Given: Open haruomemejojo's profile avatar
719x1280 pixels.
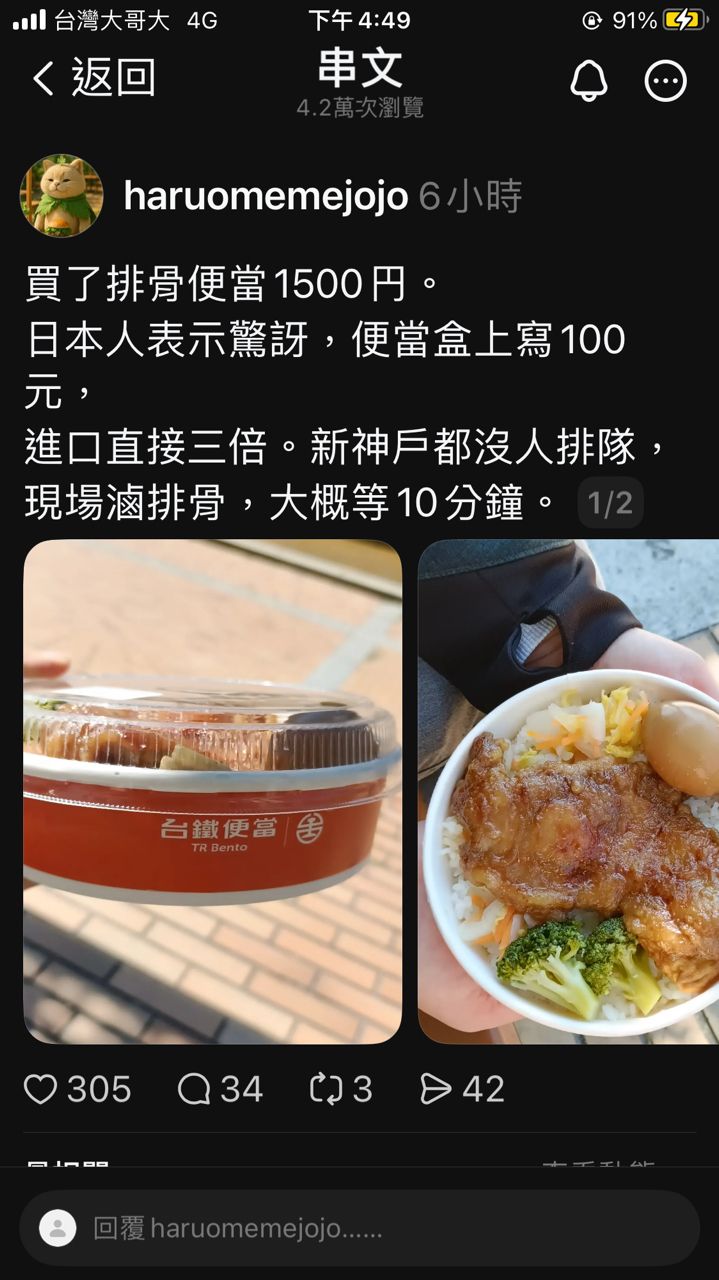Looking at the screenshot, I should pos(62,196).
